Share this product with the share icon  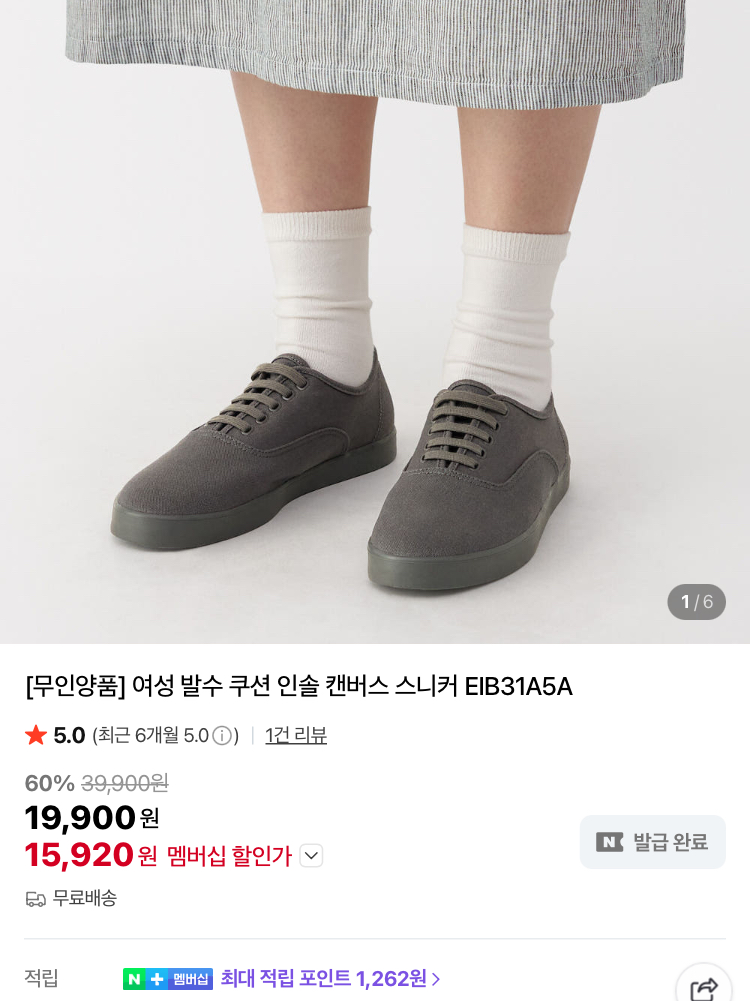(704, 988)
